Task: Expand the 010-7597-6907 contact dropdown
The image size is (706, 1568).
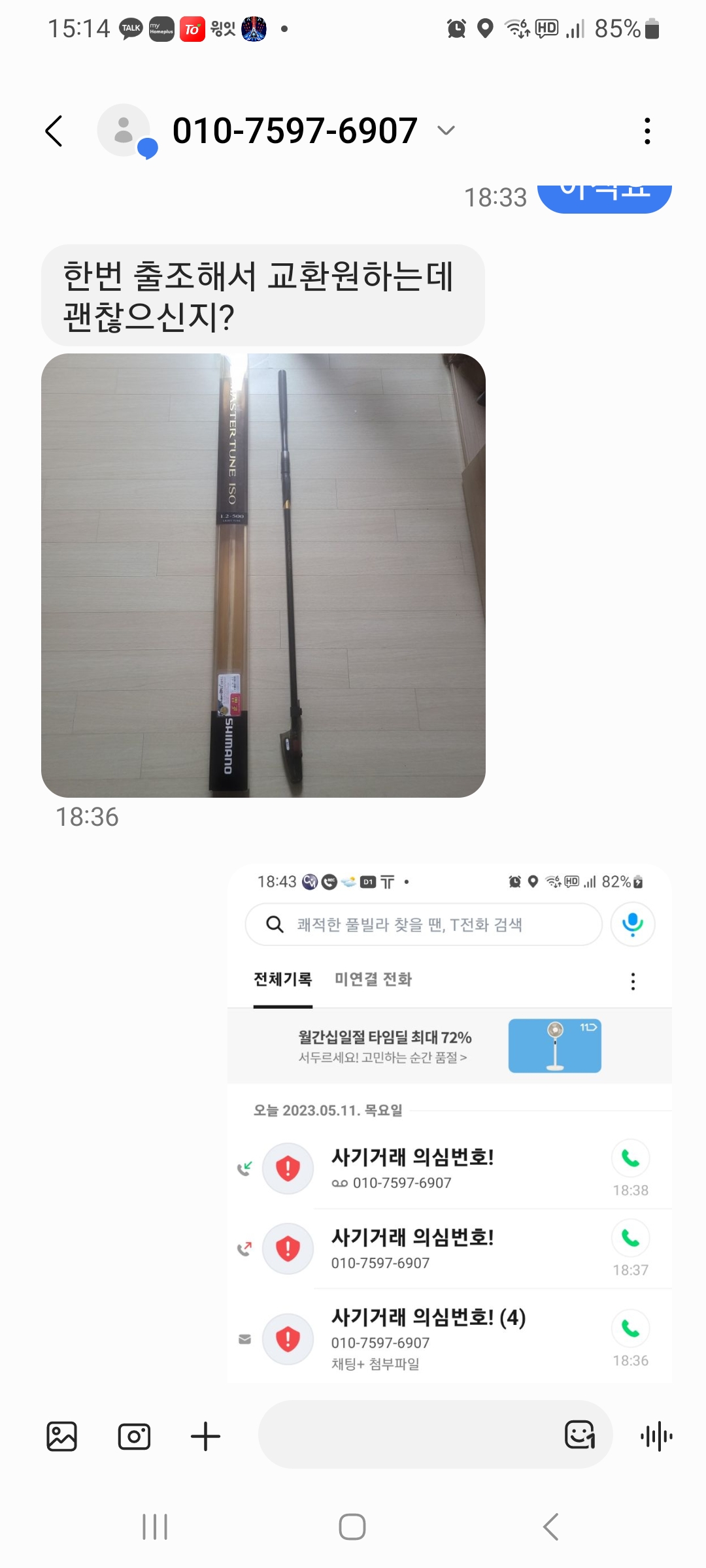Action: [x=446, y=131]
